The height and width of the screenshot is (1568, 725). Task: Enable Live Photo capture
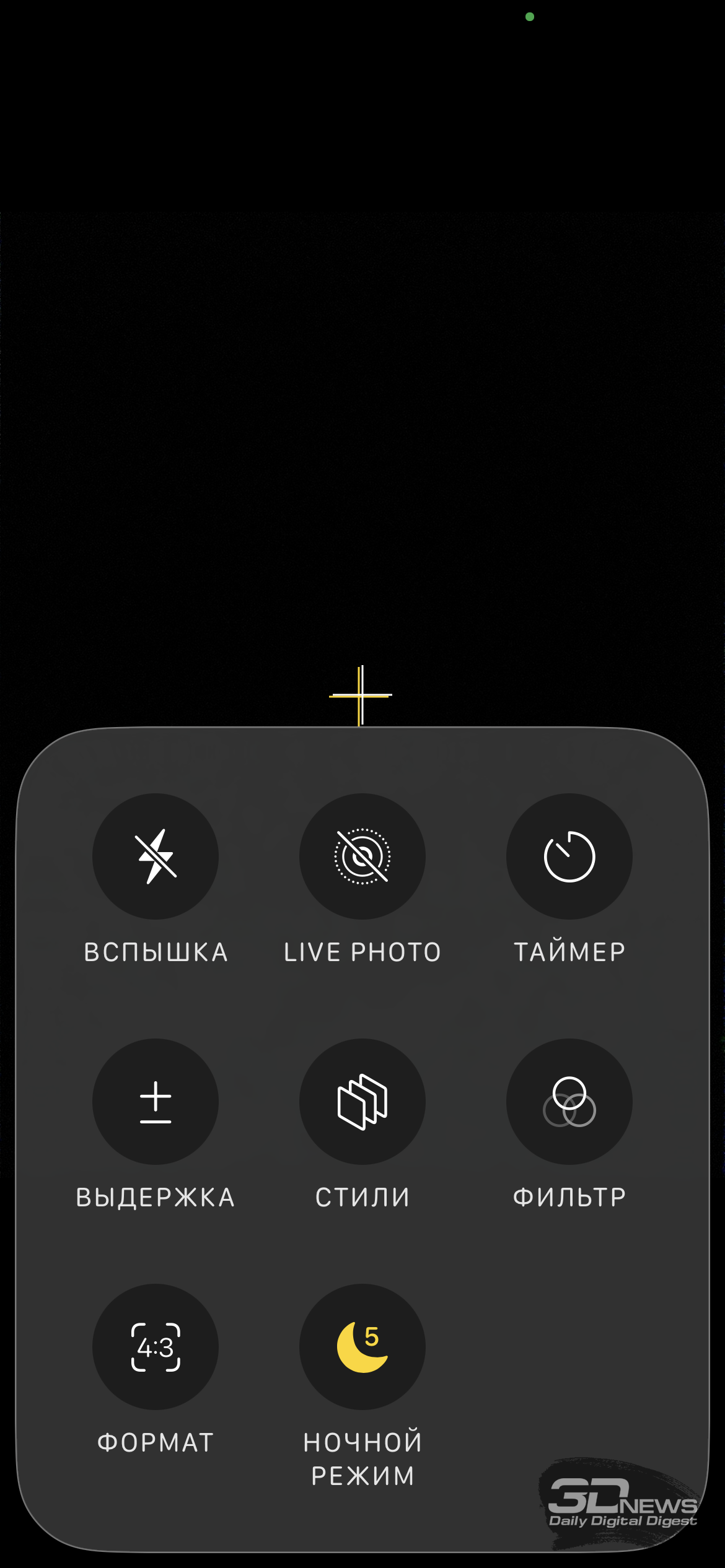click(362, 856)
